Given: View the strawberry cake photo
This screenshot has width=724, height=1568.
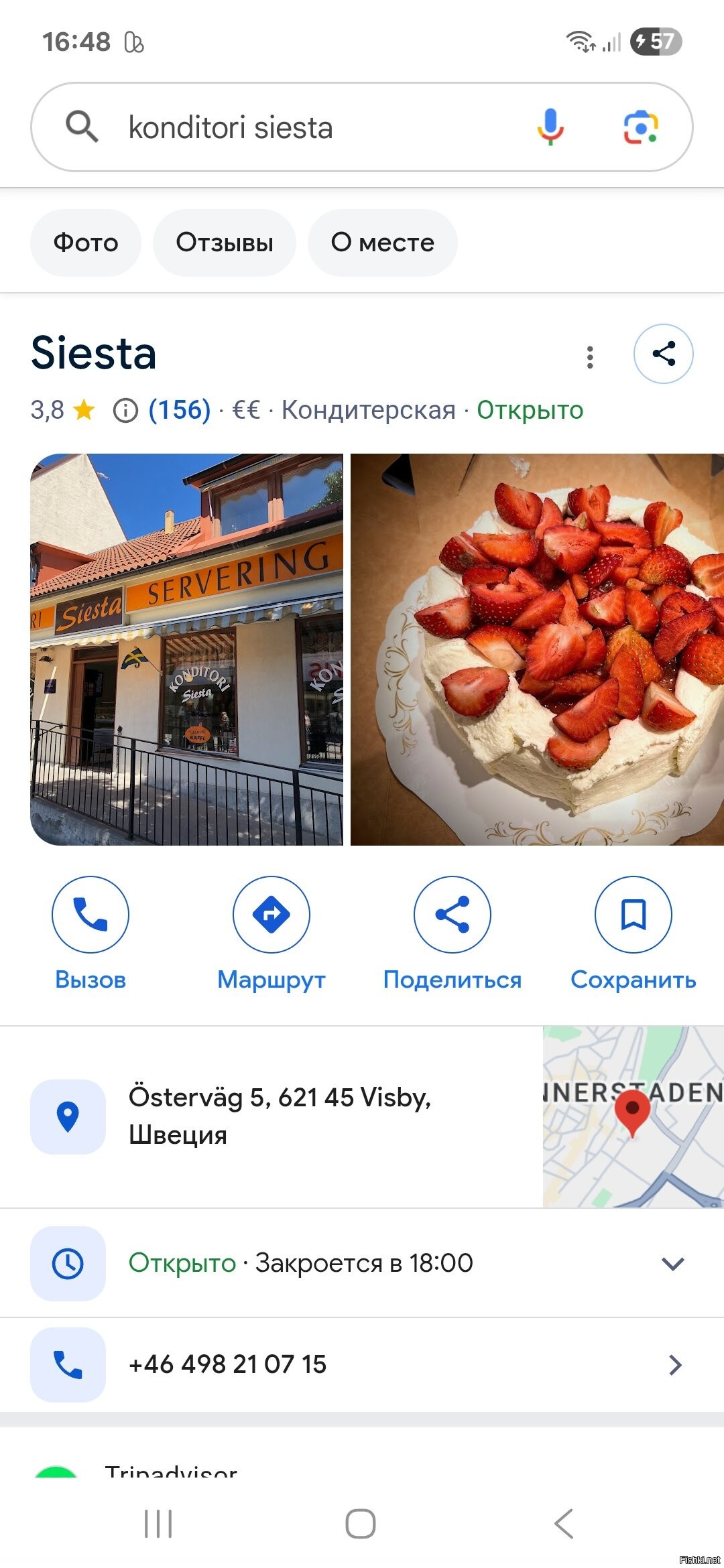Looking at the screenshot, I should coord(536,649).
